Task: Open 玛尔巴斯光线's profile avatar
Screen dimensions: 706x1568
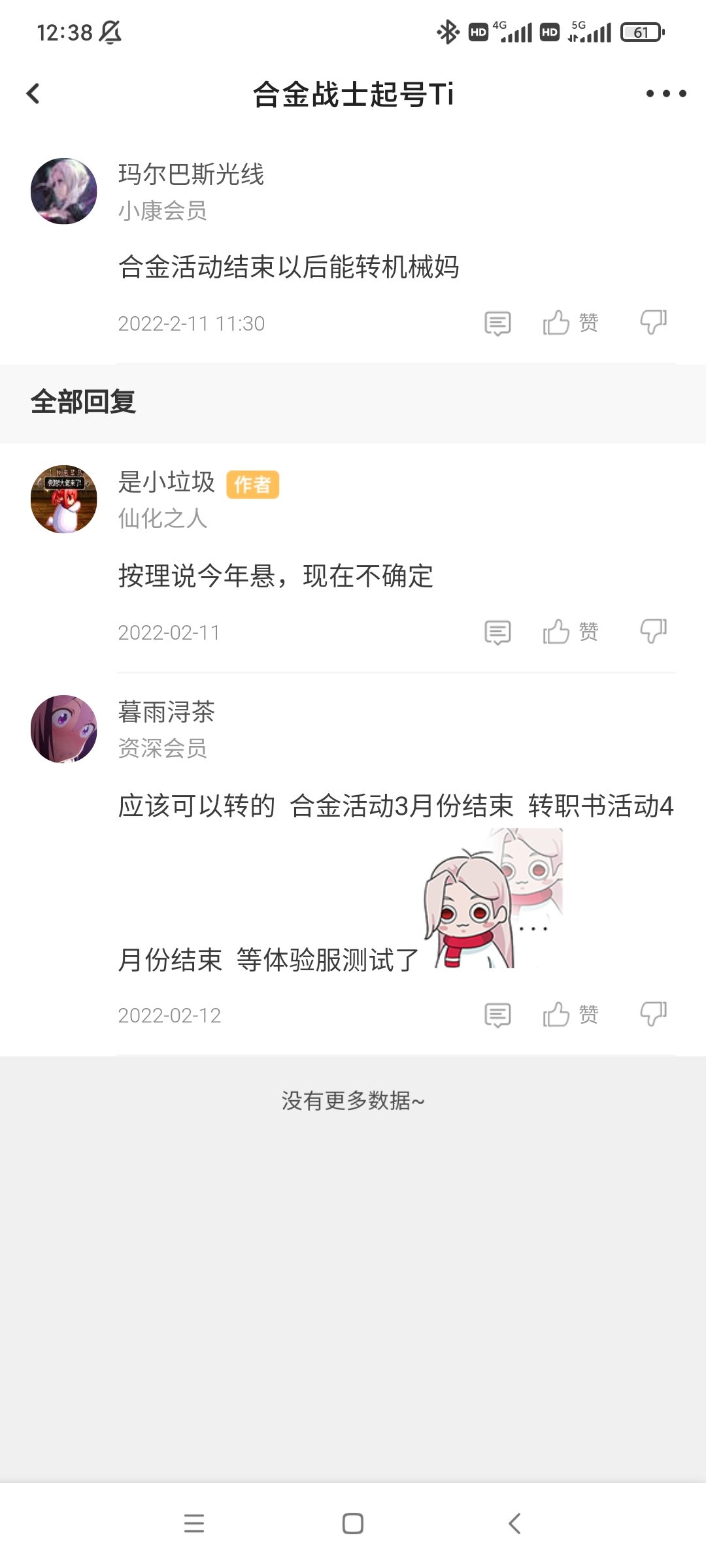Action: coord(64,191)
